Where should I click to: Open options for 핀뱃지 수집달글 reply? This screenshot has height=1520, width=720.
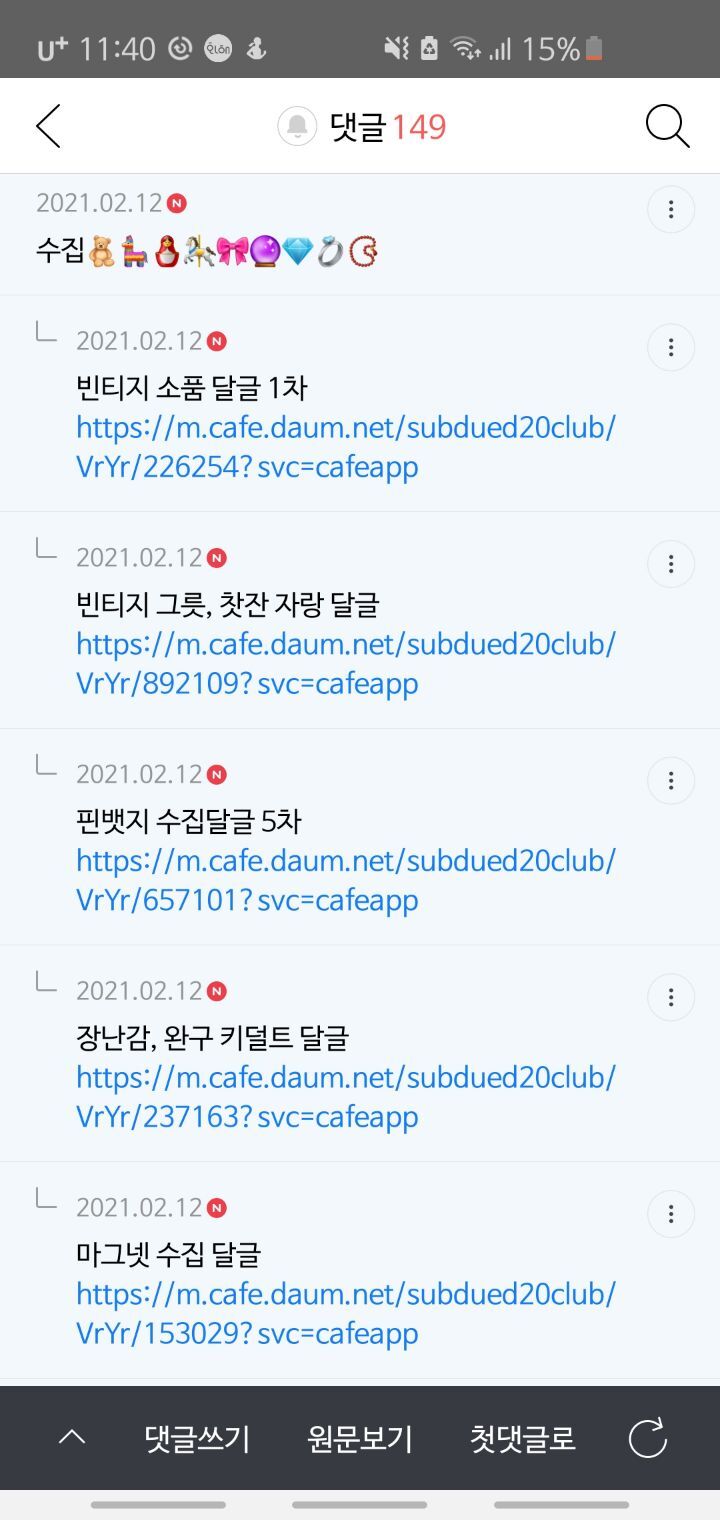click(671, 781)
